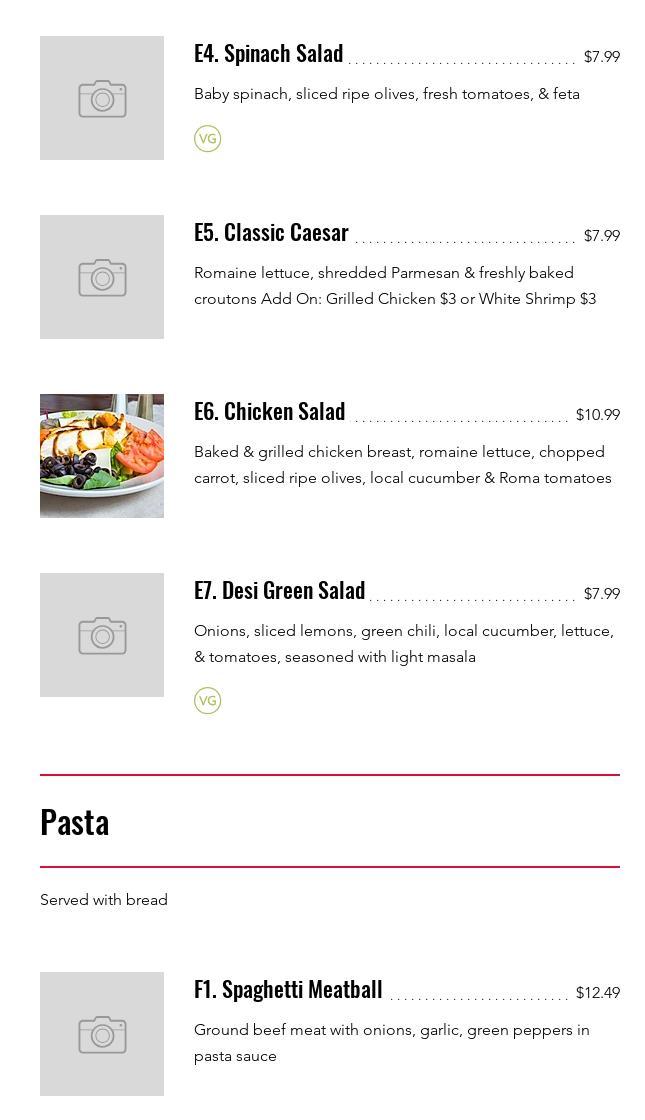Open the E7. Desi Green Salad item

[x=280, y=591]
